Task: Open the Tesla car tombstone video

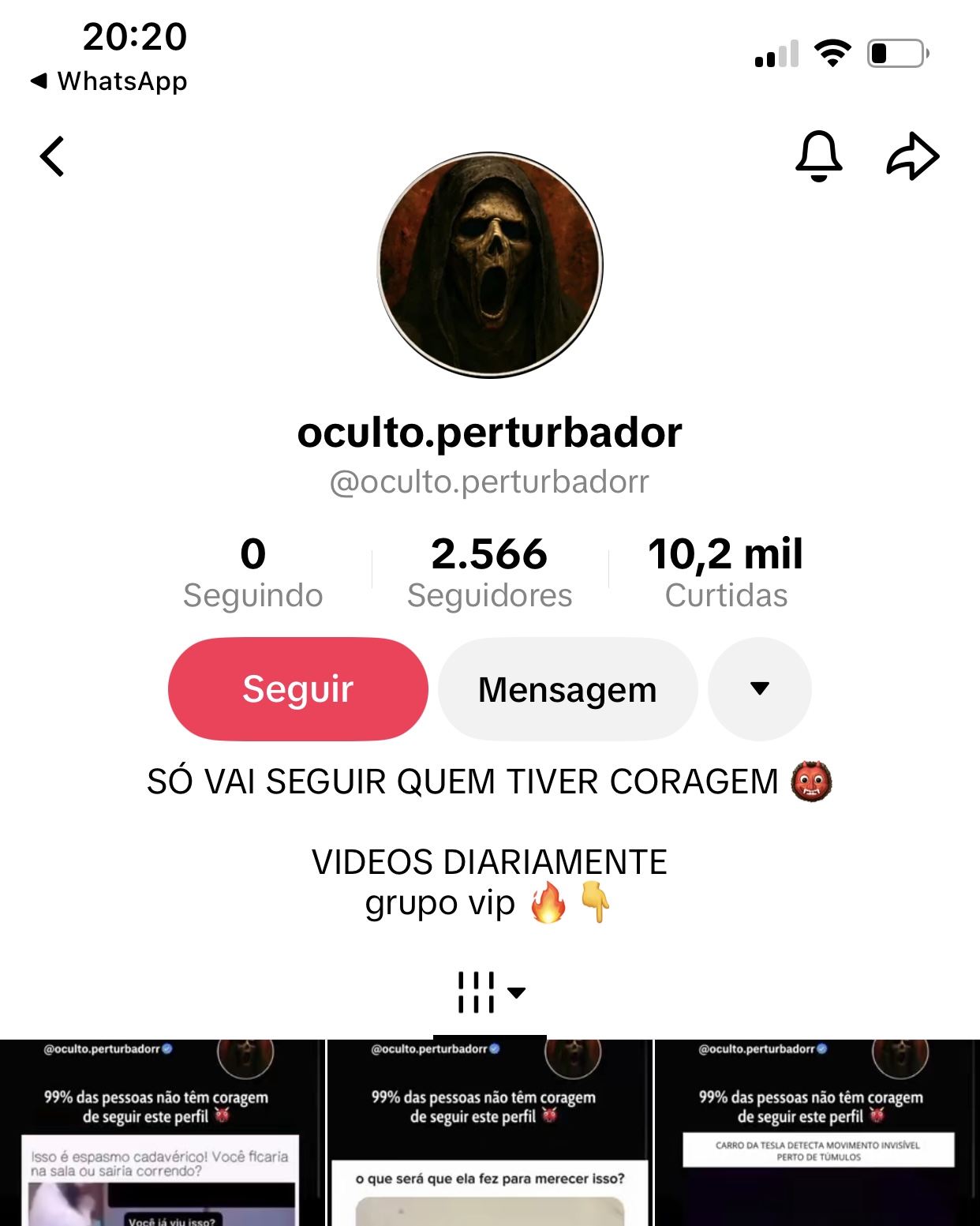Action: coord(817,1134)
